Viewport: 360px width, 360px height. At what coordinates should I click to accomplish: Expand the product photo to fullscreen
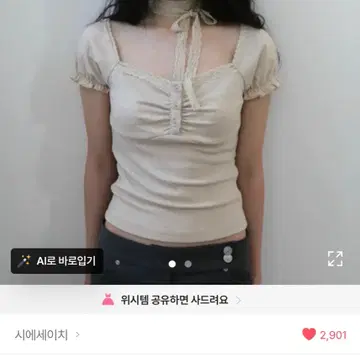335,259
